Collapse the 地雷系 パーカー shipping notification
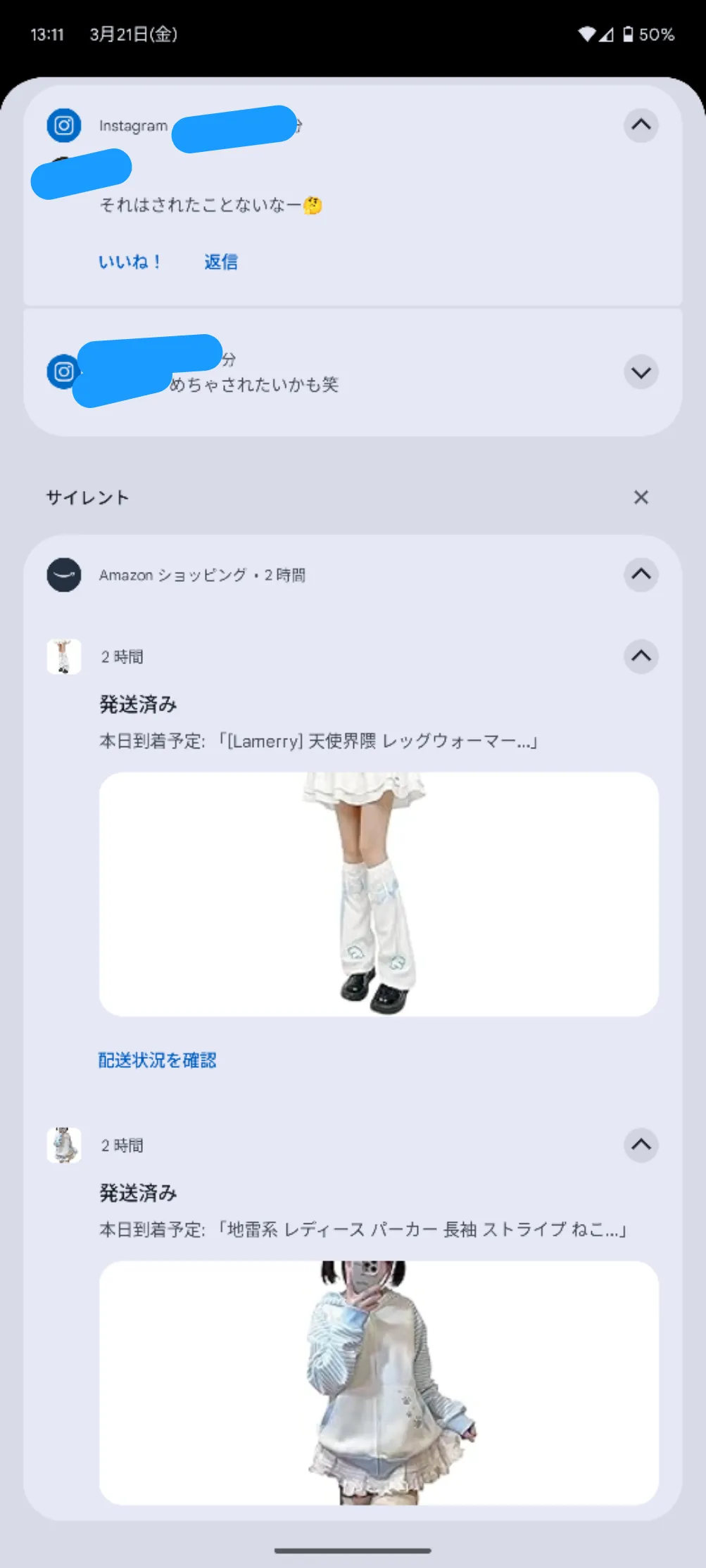Image resolution: width=706 pixels, height=1568 pixels. (641, 1145)
